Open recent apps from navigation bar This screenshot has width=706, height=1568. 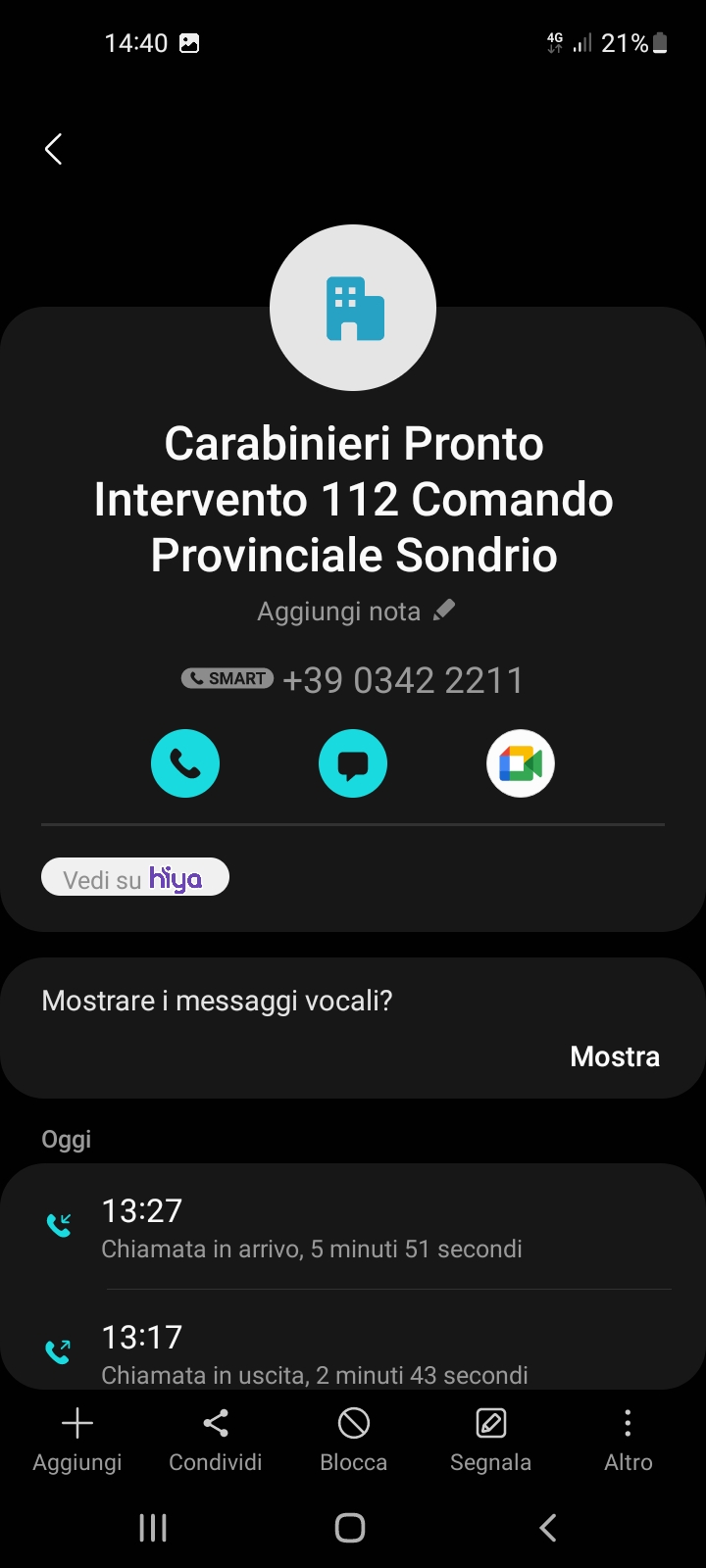(x=153, y=1527)
